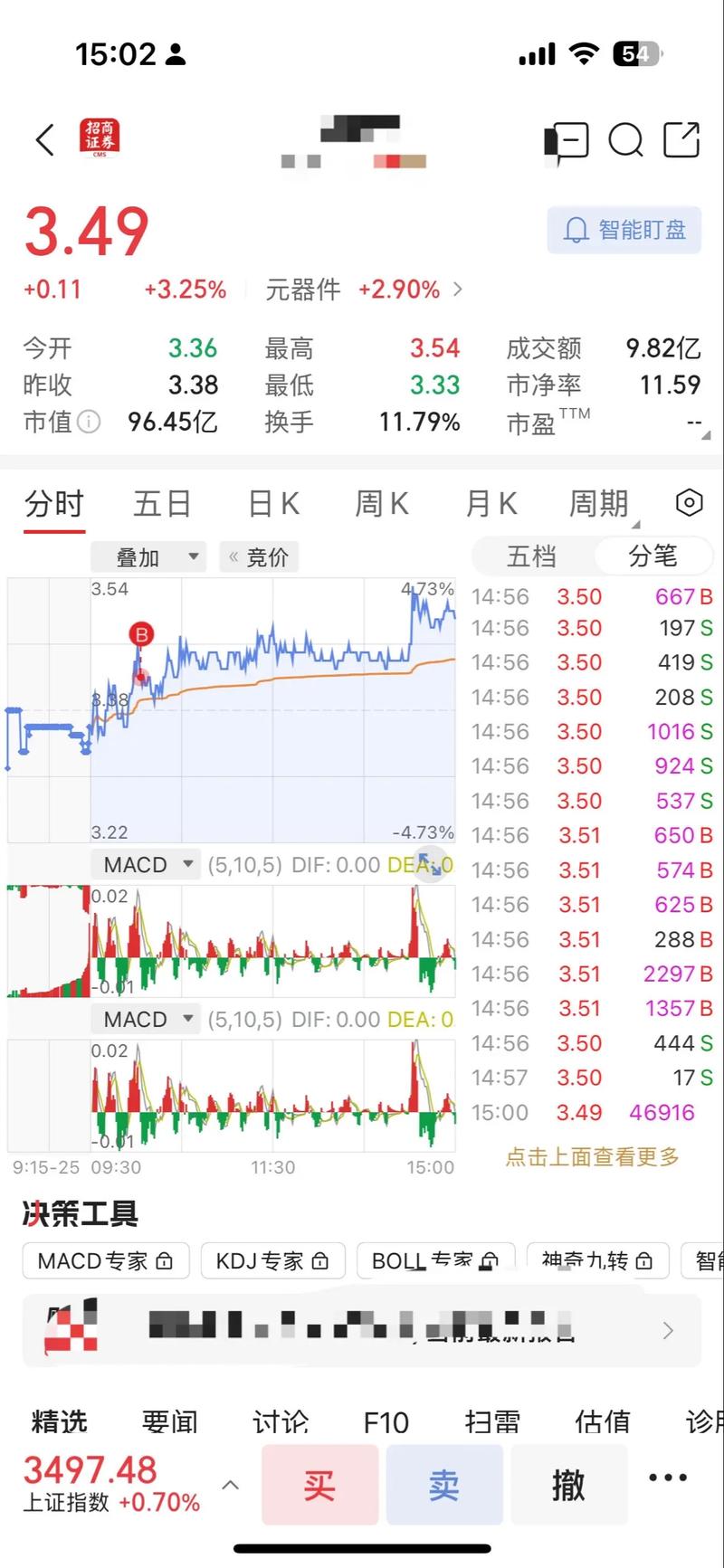The image size is (724, 1568).
Task: Select the 分笔 trade detail view
Action: [653, 556]
